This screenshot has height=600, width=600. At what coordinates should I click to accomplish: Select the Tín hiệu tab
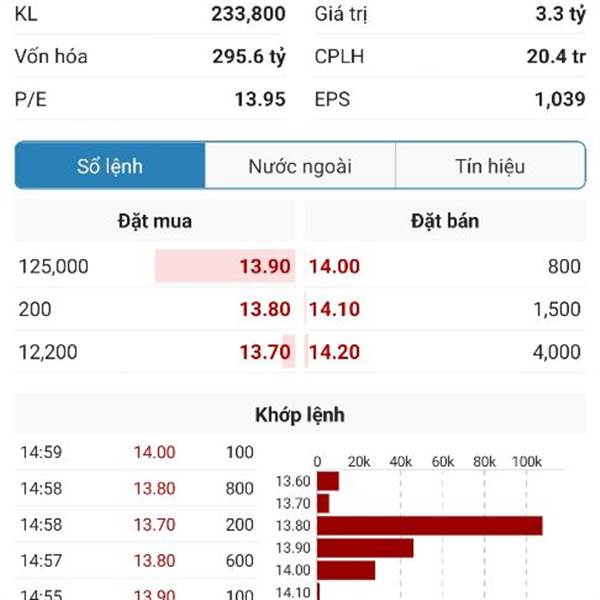pyautogui.click(x=490, y=166)
